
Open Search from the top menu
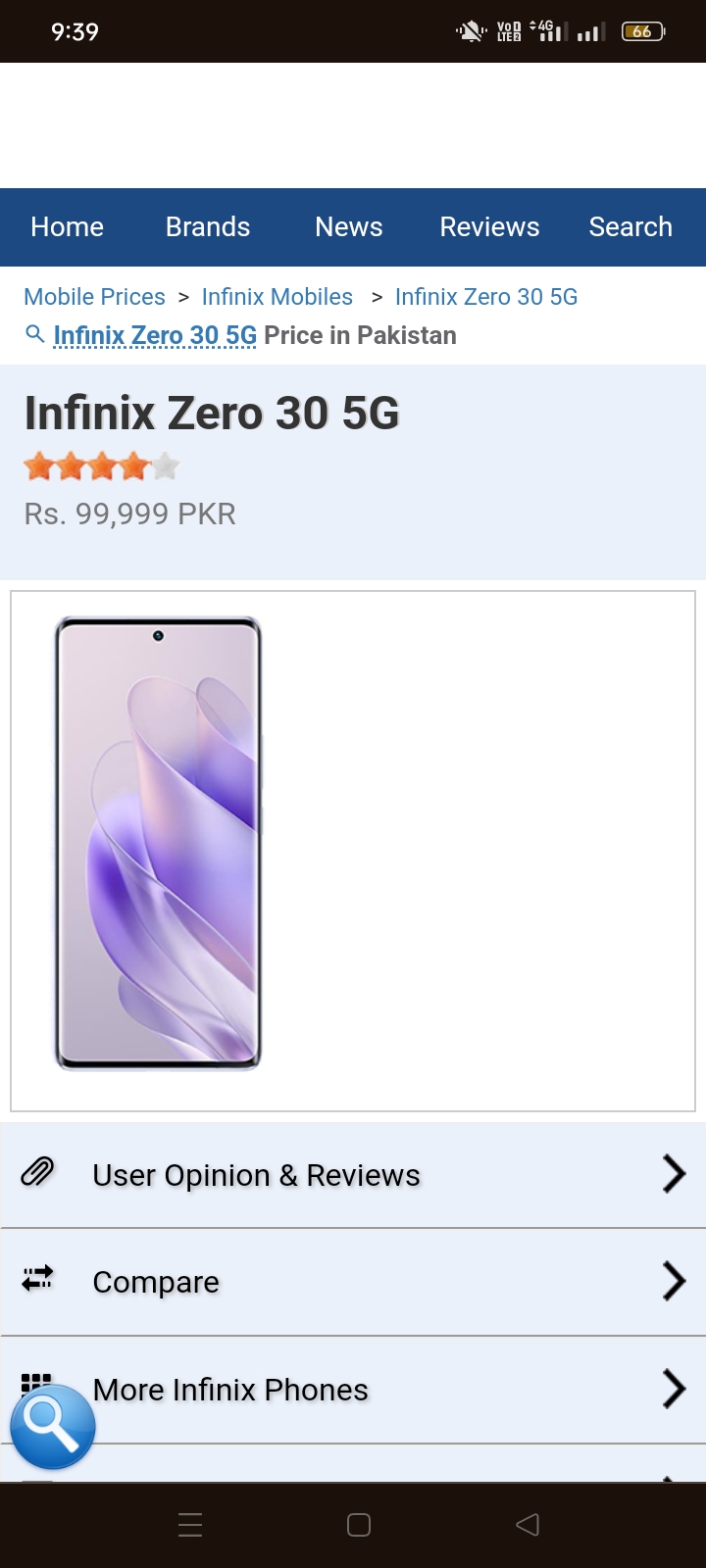630,226
